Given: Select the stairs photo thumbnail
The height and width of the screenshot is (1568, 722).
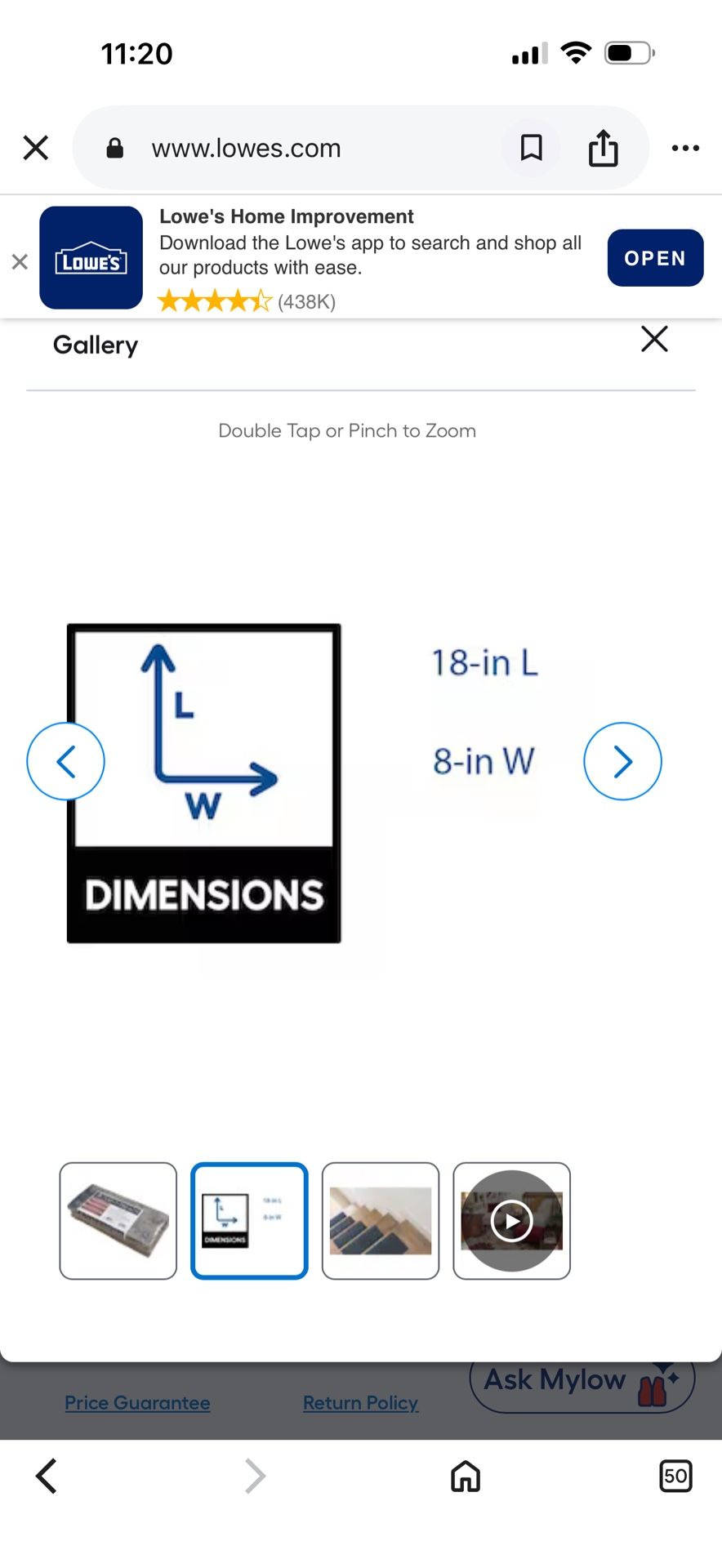Looking at the screenshot, I should (381, 1221).
